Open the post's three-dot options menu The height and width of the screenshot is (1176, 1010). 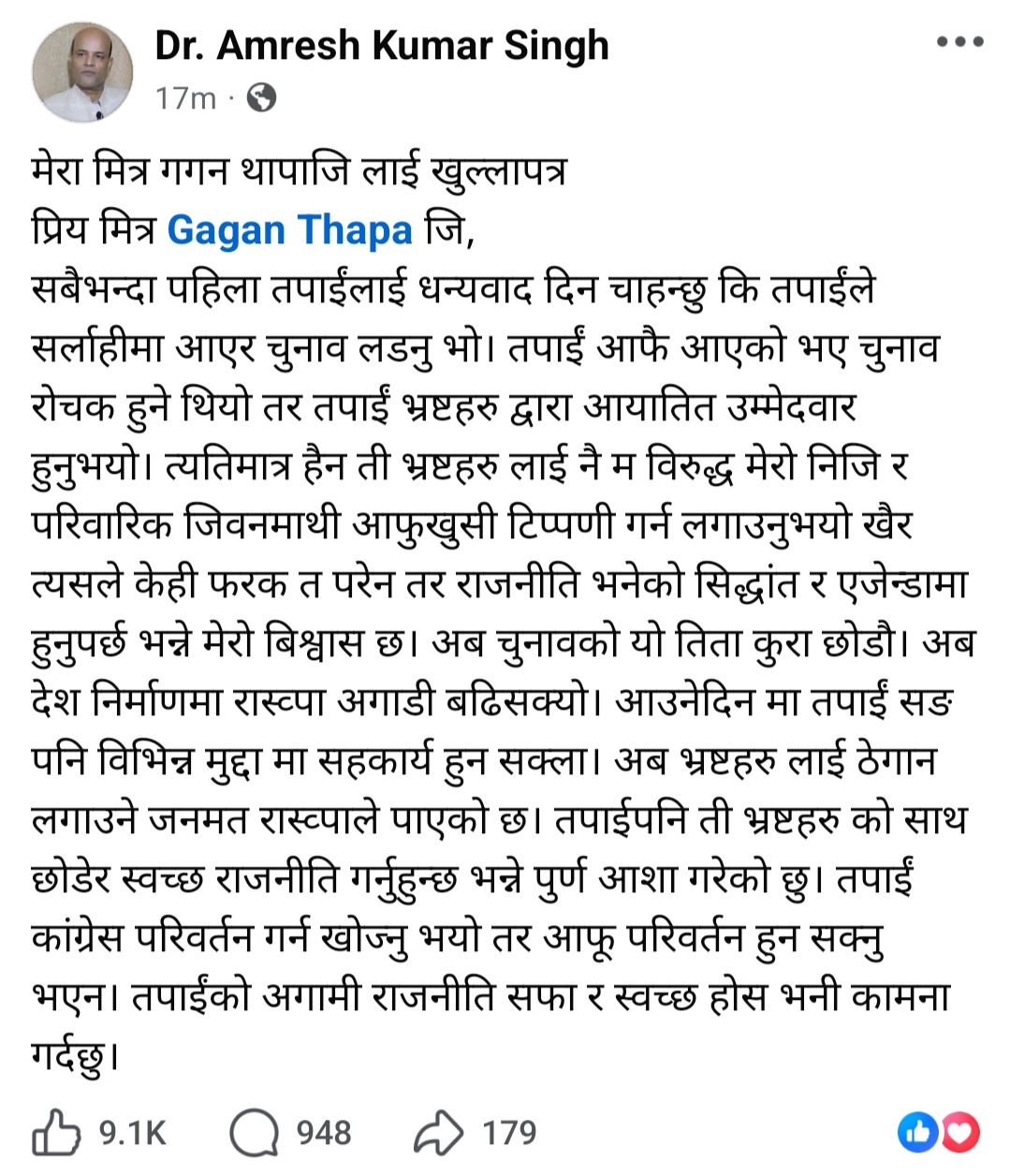[x=959, y=43]
